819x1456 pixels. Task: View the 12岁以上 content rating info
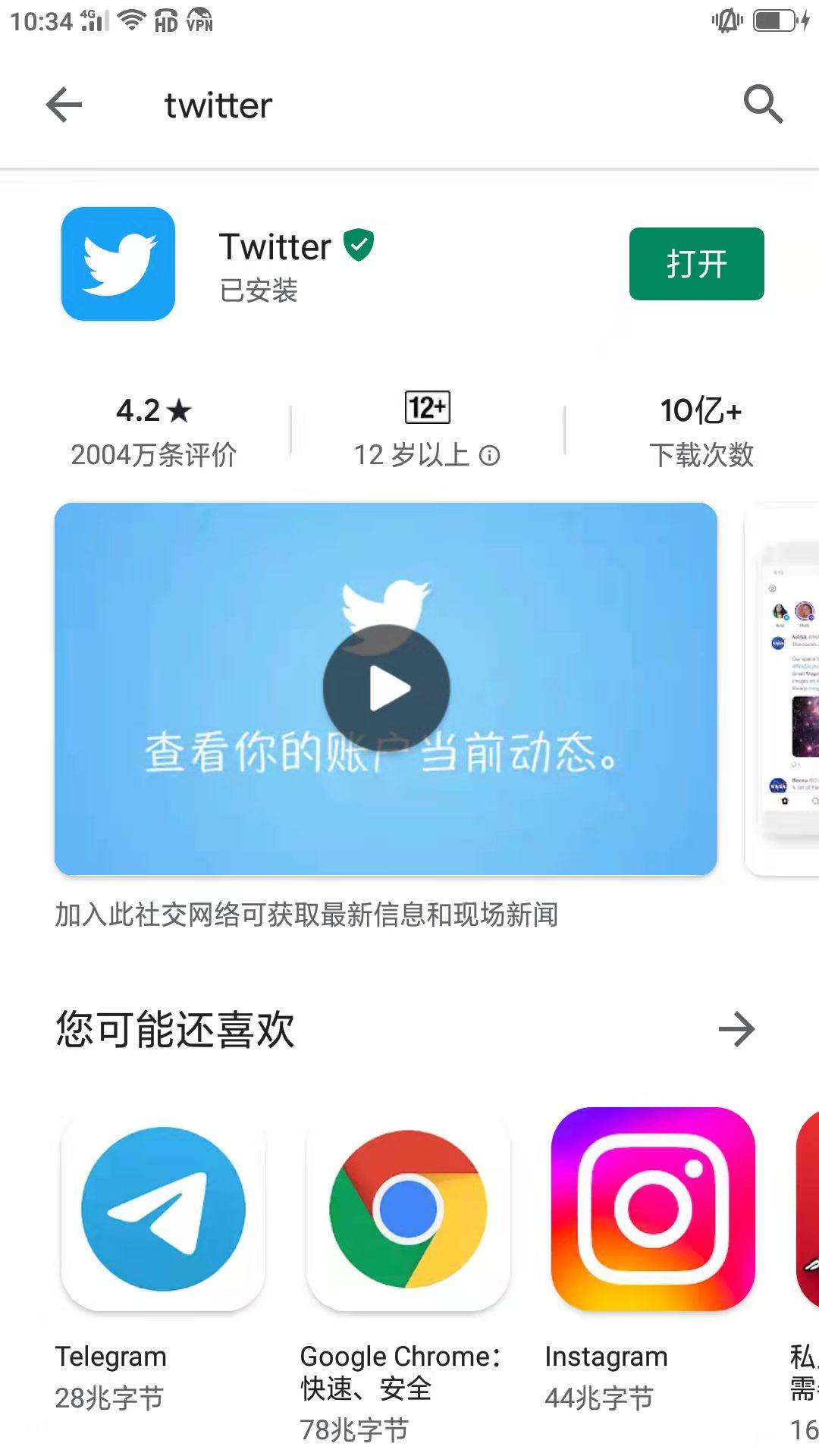[490, 456]
